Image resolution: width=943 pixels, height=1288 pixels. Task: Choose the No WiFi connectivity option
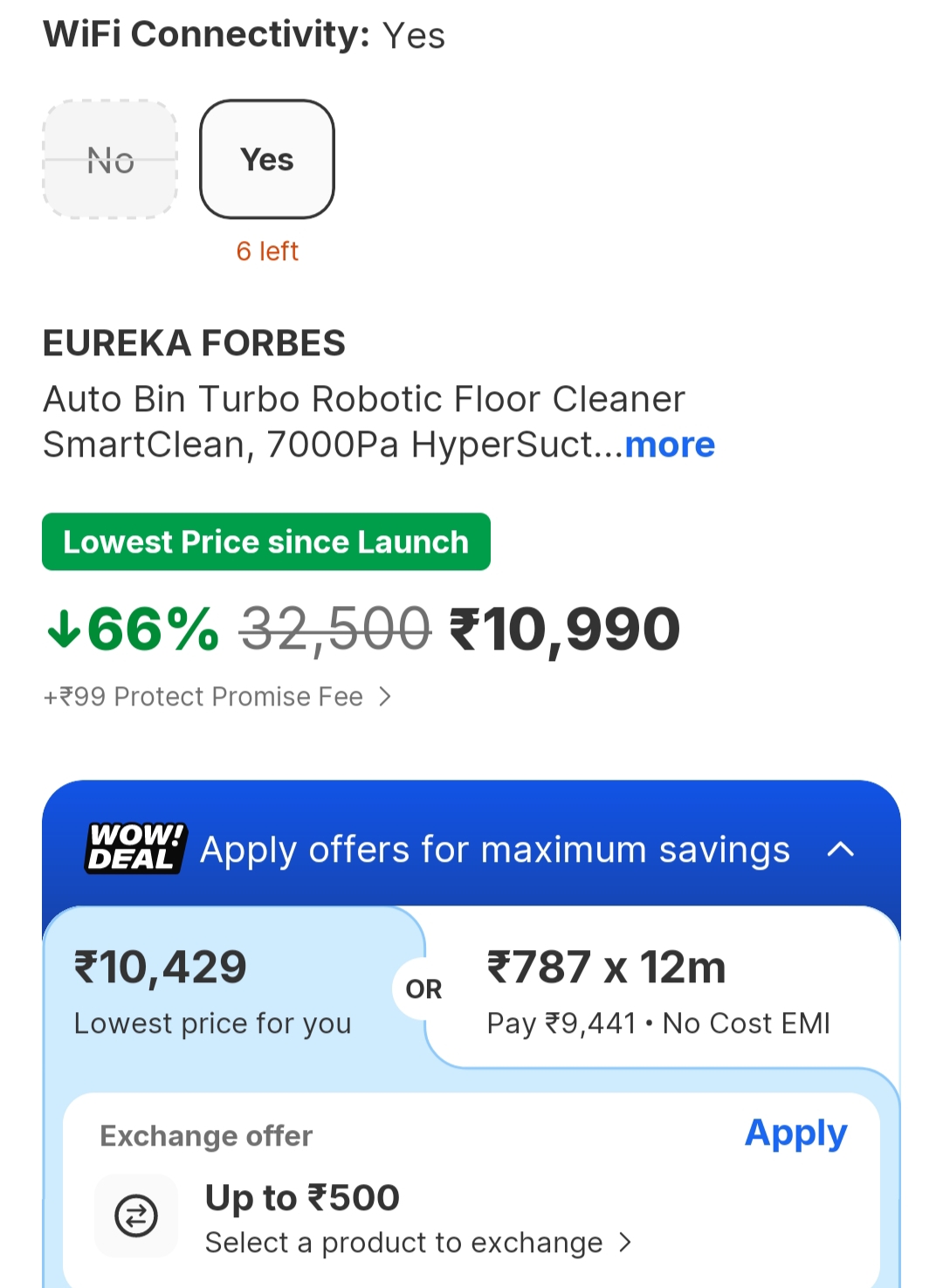click(x=111, y=159)
